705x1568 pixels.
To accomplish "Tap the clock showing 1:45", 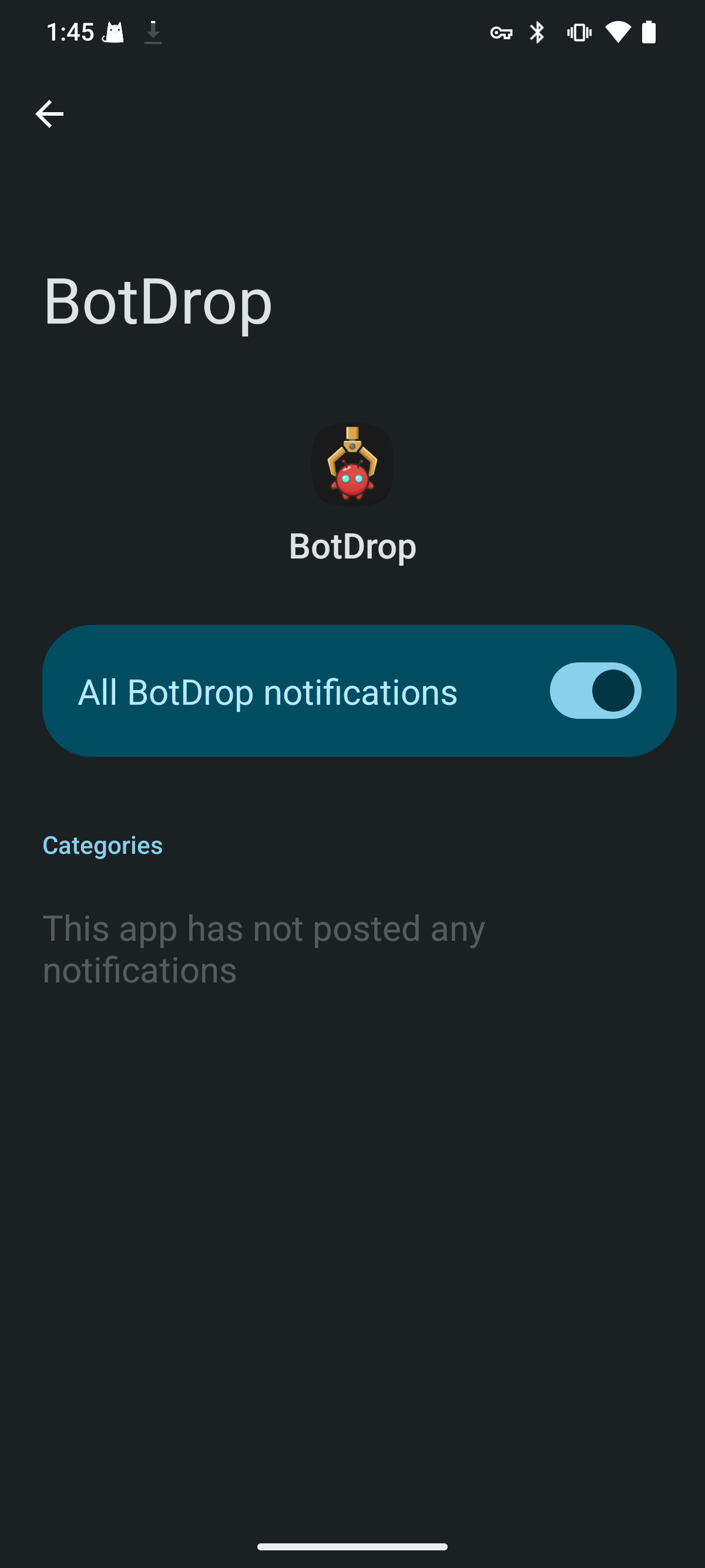I will (x=70, y=32).
